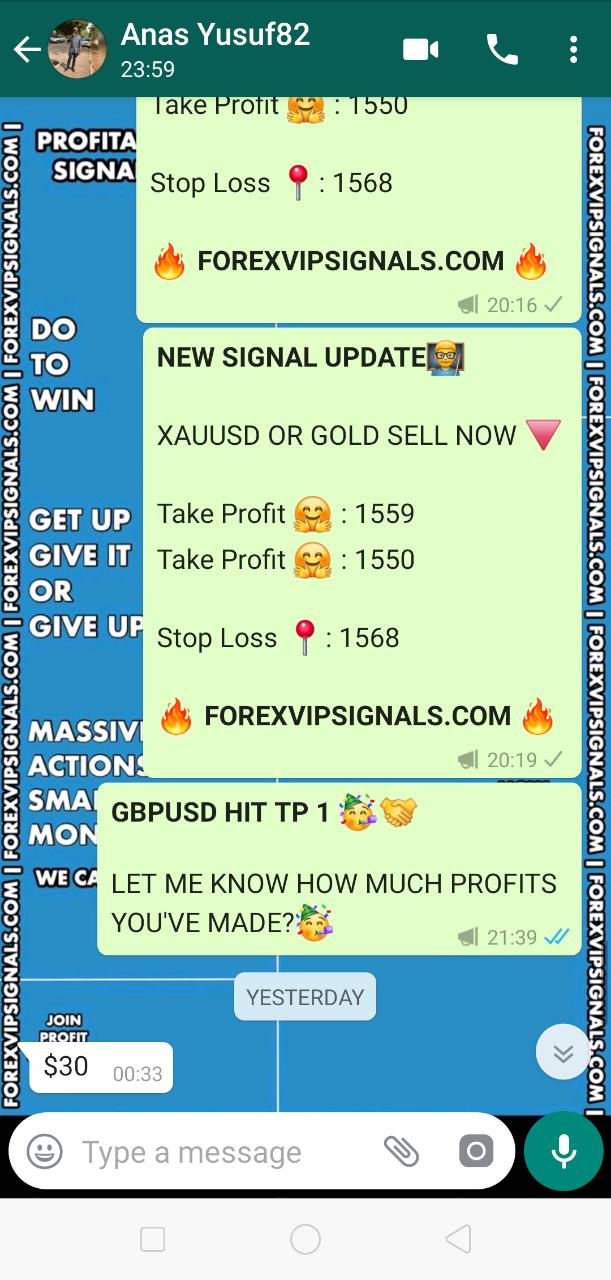The image size is (611, 1280).
Task: Open the overflow menu
Action: pyautogui.click(x=573, y=49)
